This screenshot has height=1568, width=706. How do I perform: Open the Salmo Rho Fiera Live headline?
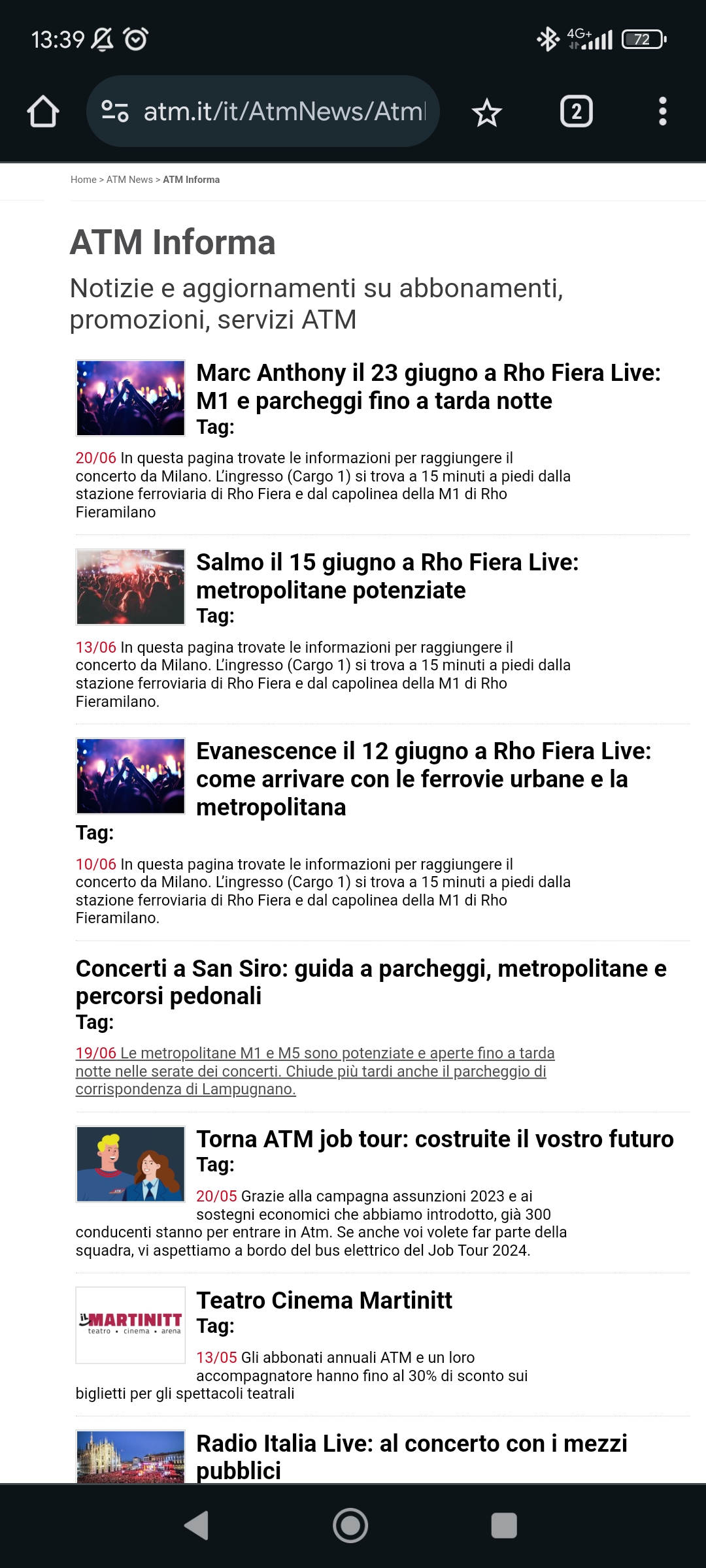[388, 578]
